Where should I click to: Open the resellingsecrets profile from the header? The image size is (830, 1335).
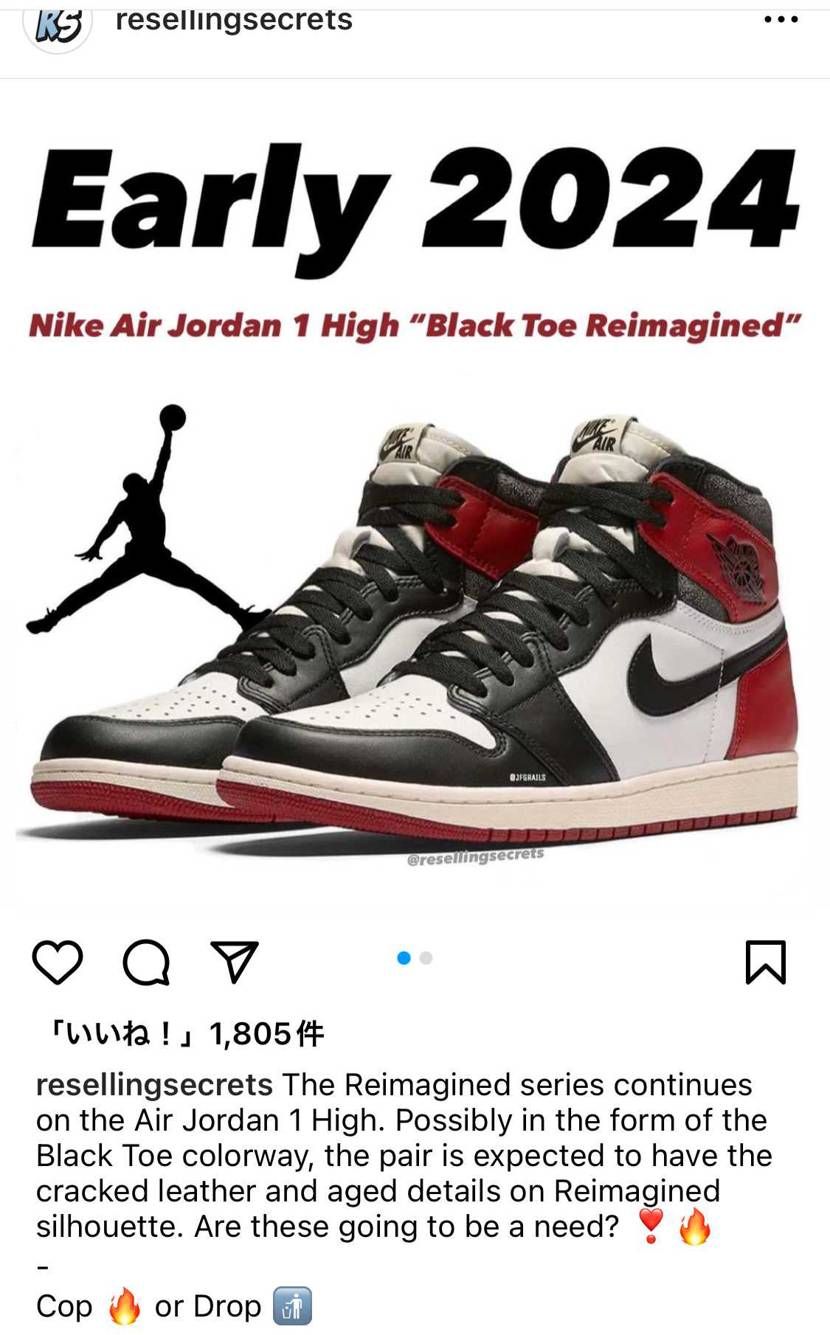[234, 20]
